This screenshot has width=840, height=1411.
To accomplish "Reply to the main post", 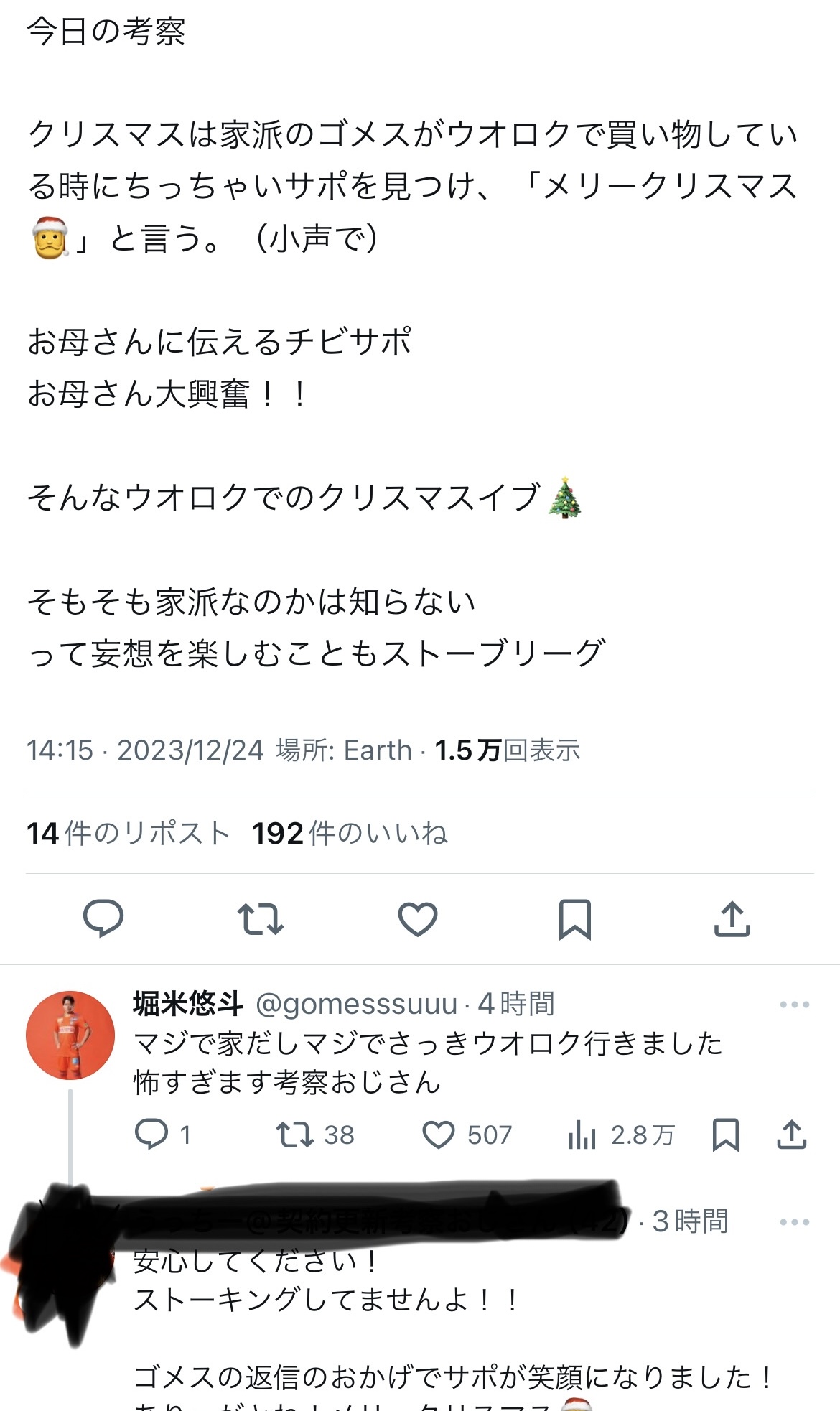I will tap(103, 918).
